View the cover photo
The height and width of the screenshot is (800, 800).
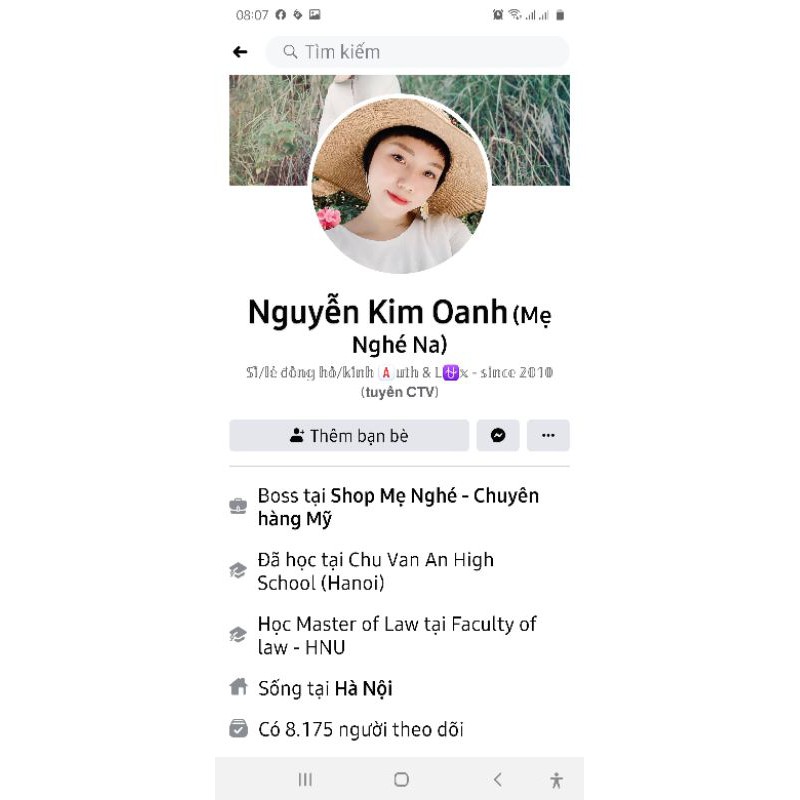530,130
